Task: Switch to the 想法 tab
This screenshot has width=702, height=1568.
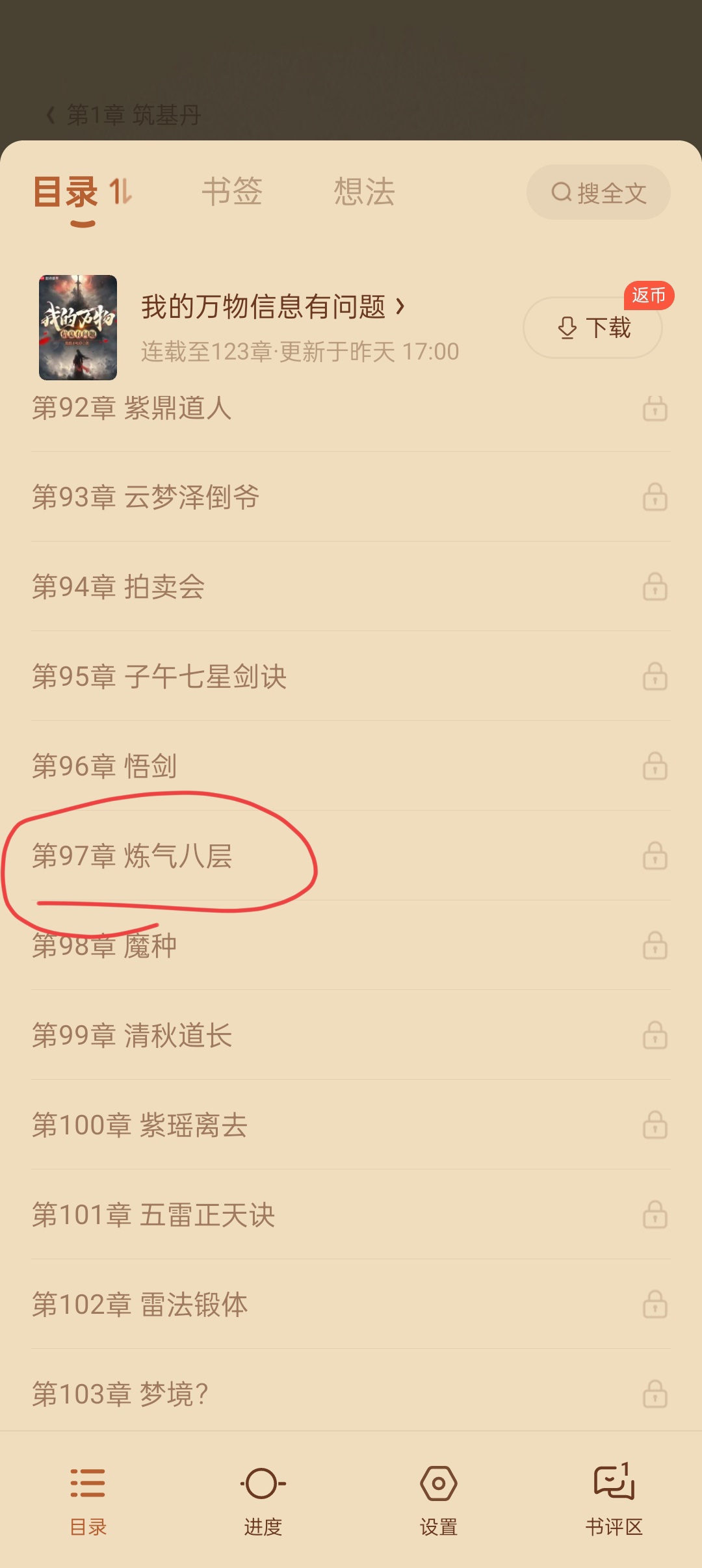Action: (x=364, y=192)
